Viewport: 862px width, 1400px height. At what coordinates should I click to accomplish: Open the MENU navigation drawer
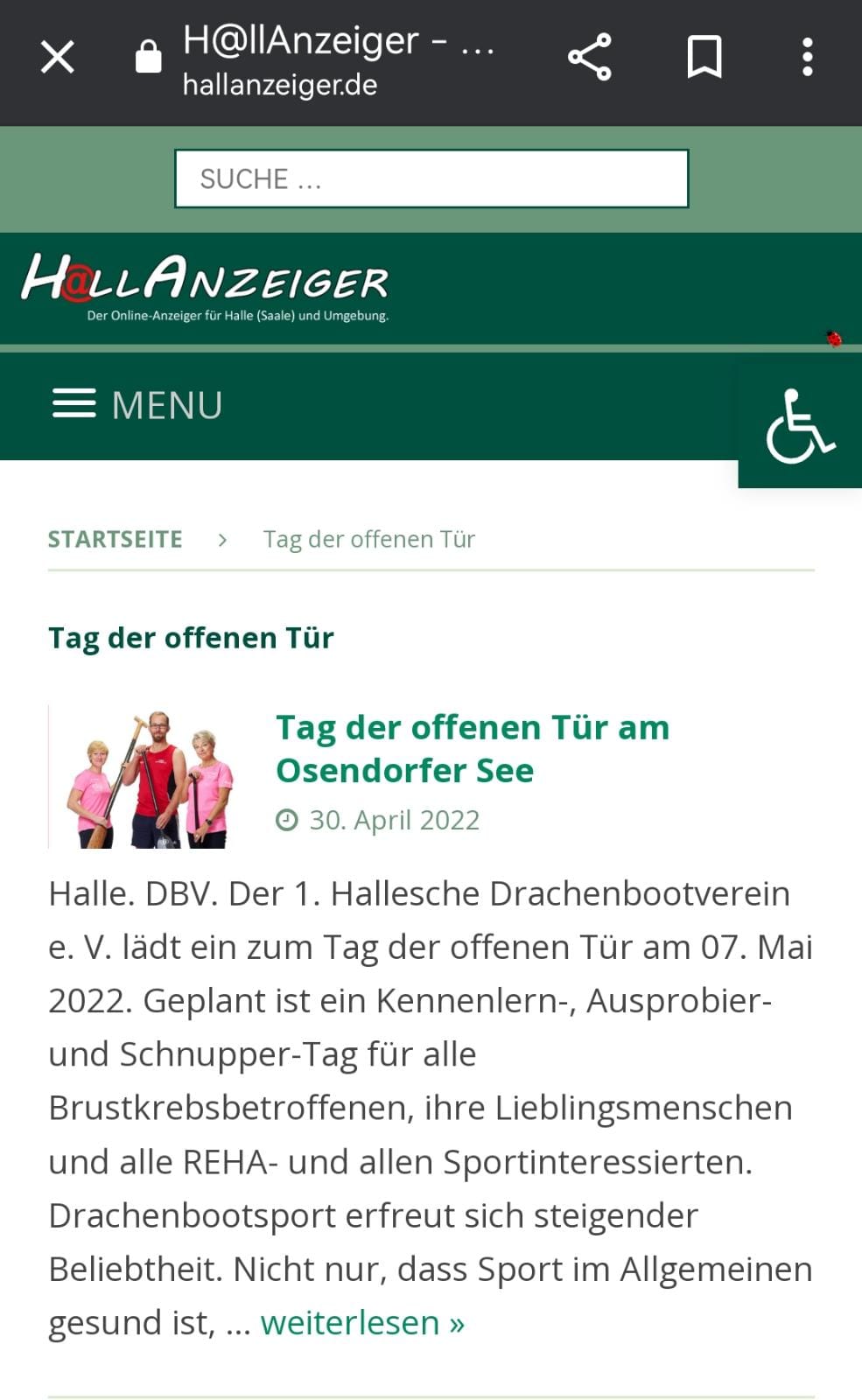137,405
